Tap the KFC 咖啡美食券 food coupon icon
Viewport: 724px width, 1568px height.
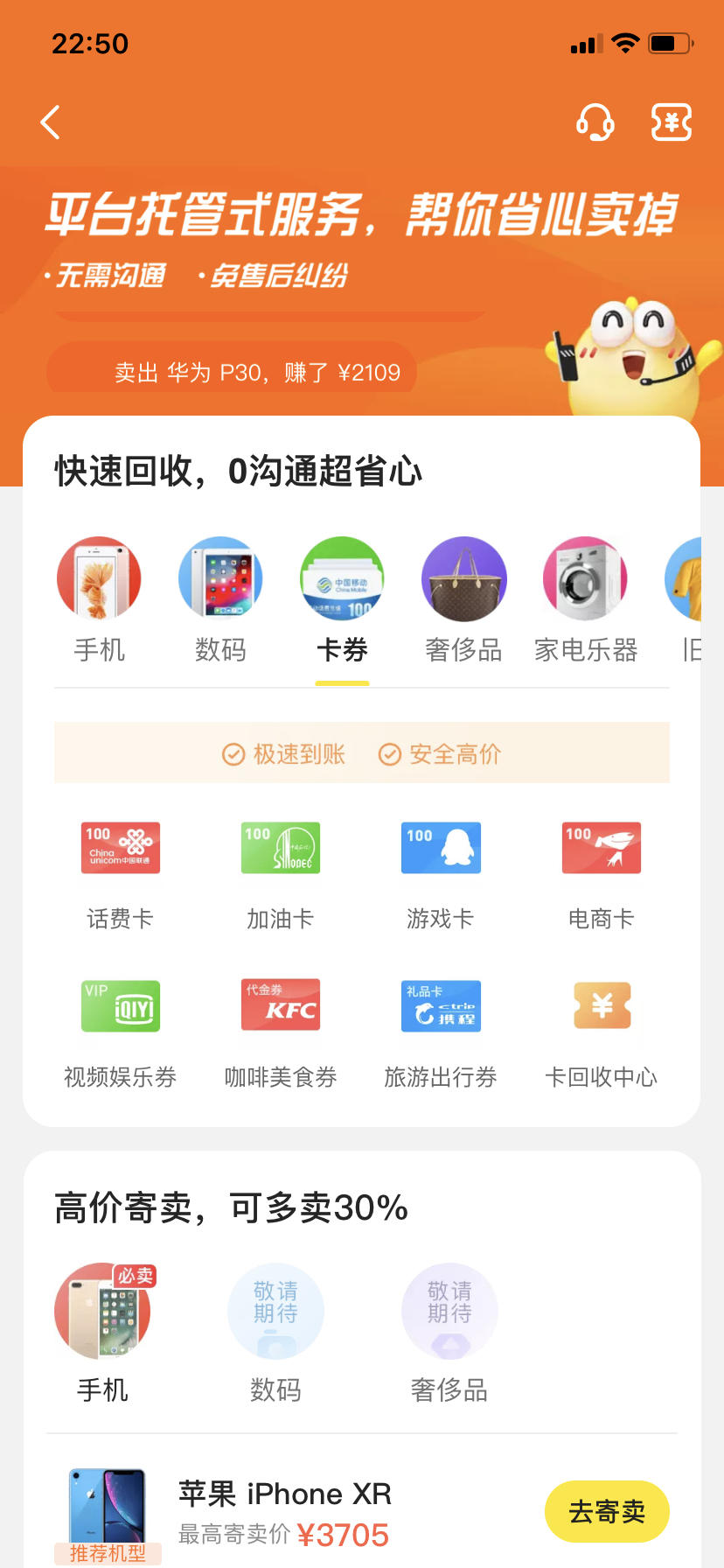(x=280, y=1005)
